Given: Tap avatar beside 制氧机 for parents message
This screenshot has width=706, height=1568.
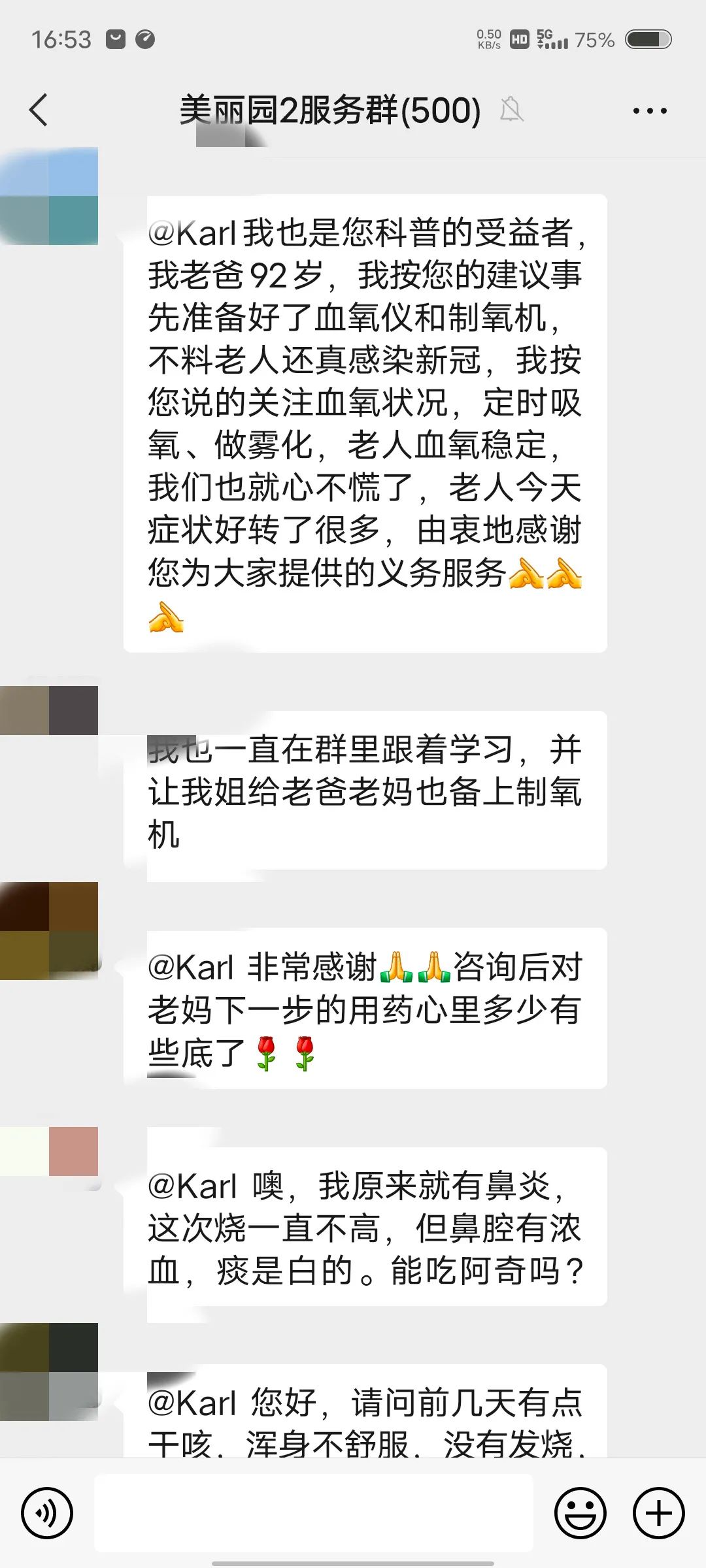Looking at the screenshot, I should [49, 710].
